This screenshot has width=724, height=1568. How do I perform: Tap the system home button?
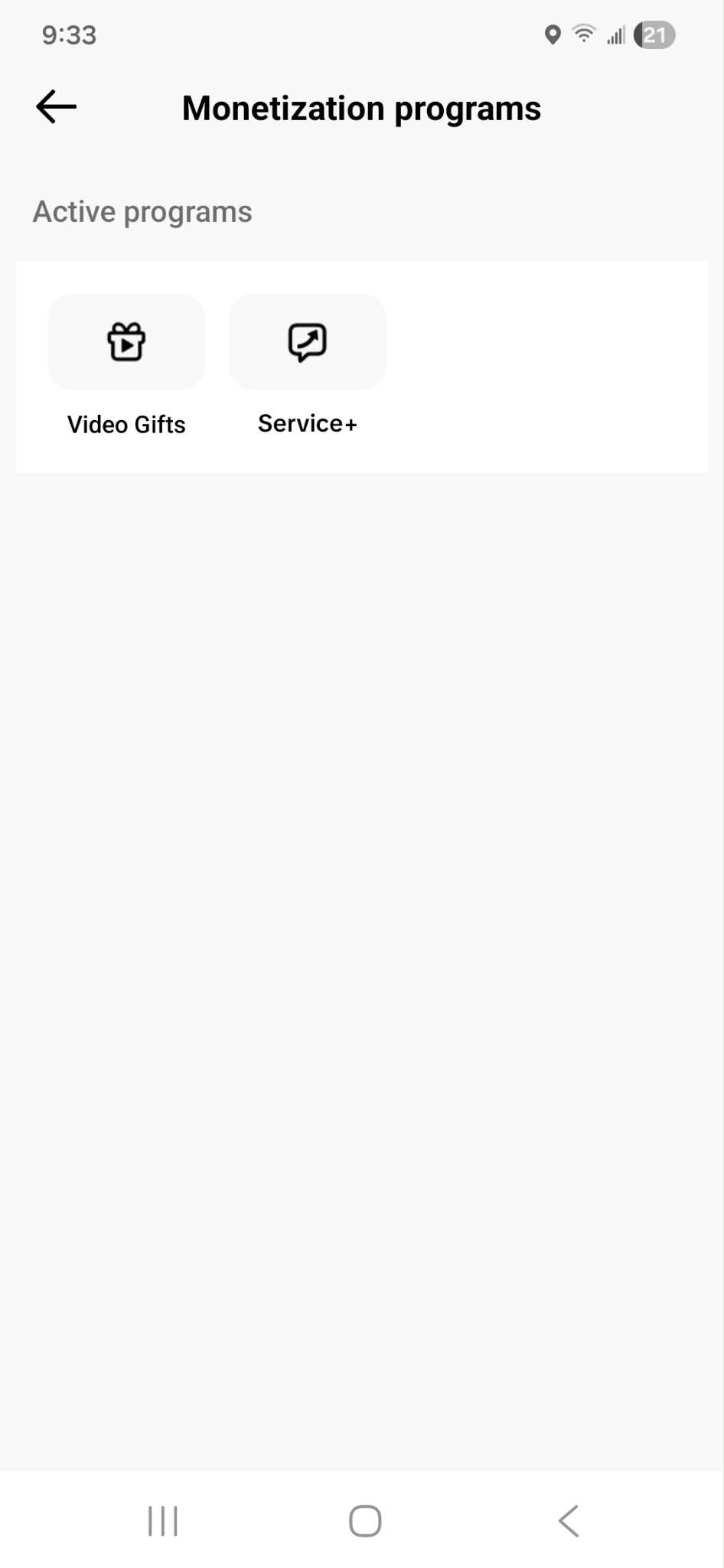pyautogui.click(x=365, y=1521)
